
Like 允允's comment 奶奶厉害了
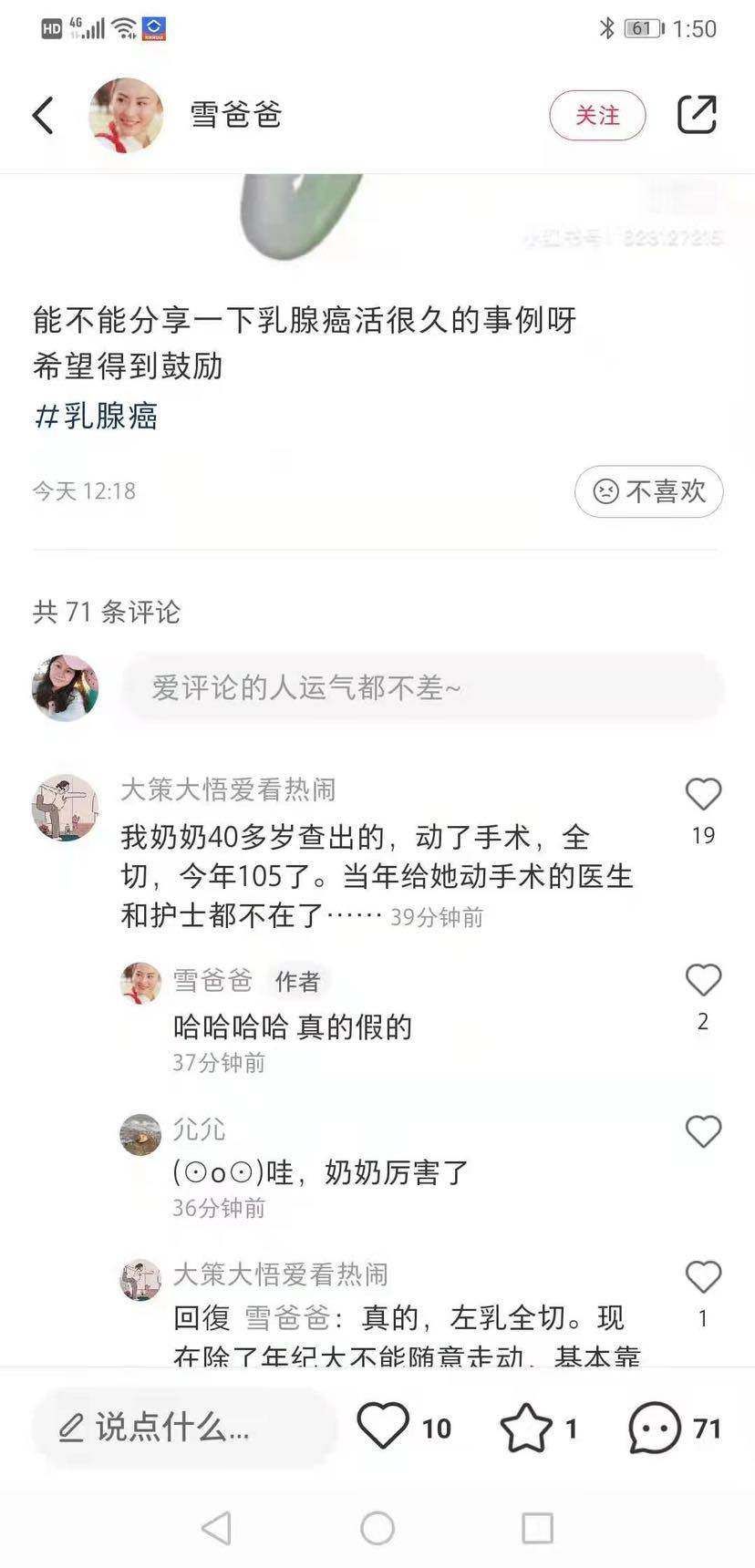coord(703,1131)
